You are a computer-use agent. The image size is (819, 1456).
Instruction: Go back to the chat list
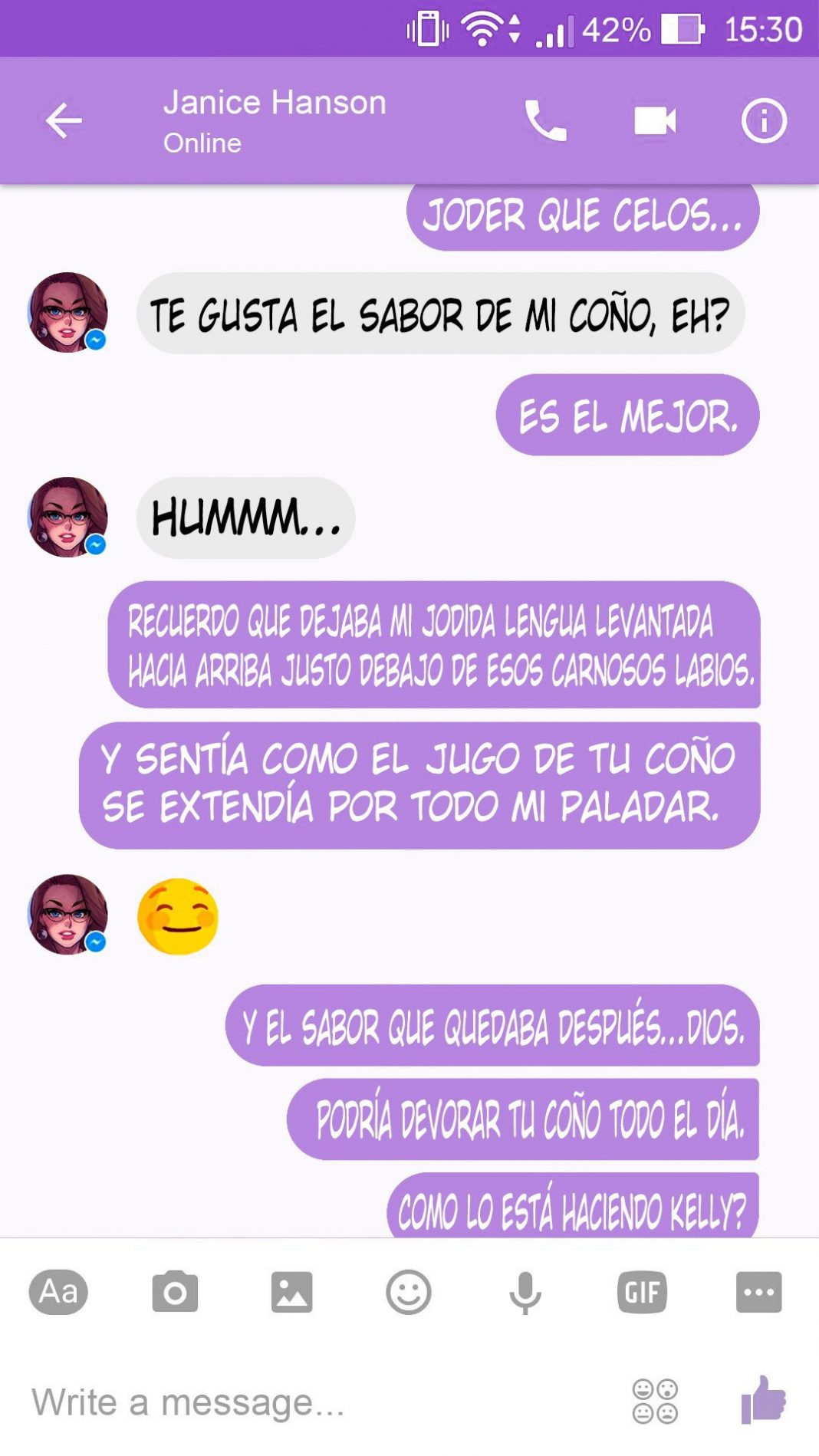tap(64, 120)
